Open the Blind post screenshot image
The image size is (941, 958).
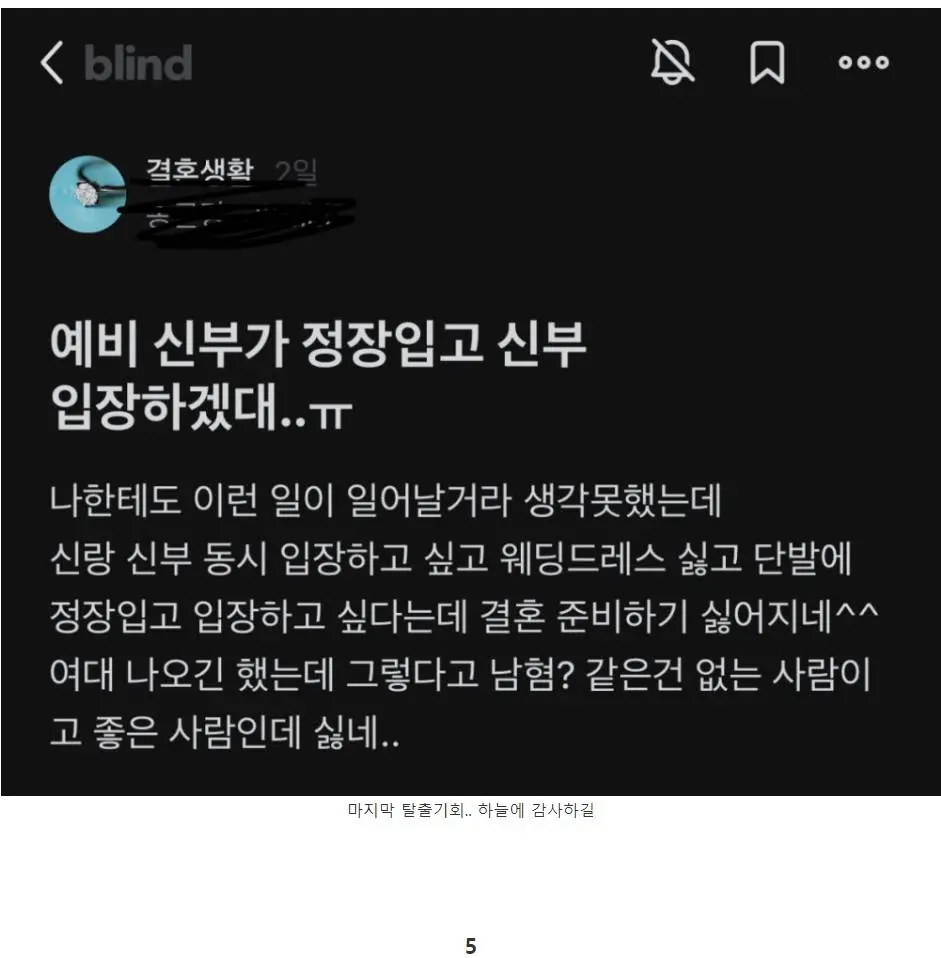pos(470,400)
